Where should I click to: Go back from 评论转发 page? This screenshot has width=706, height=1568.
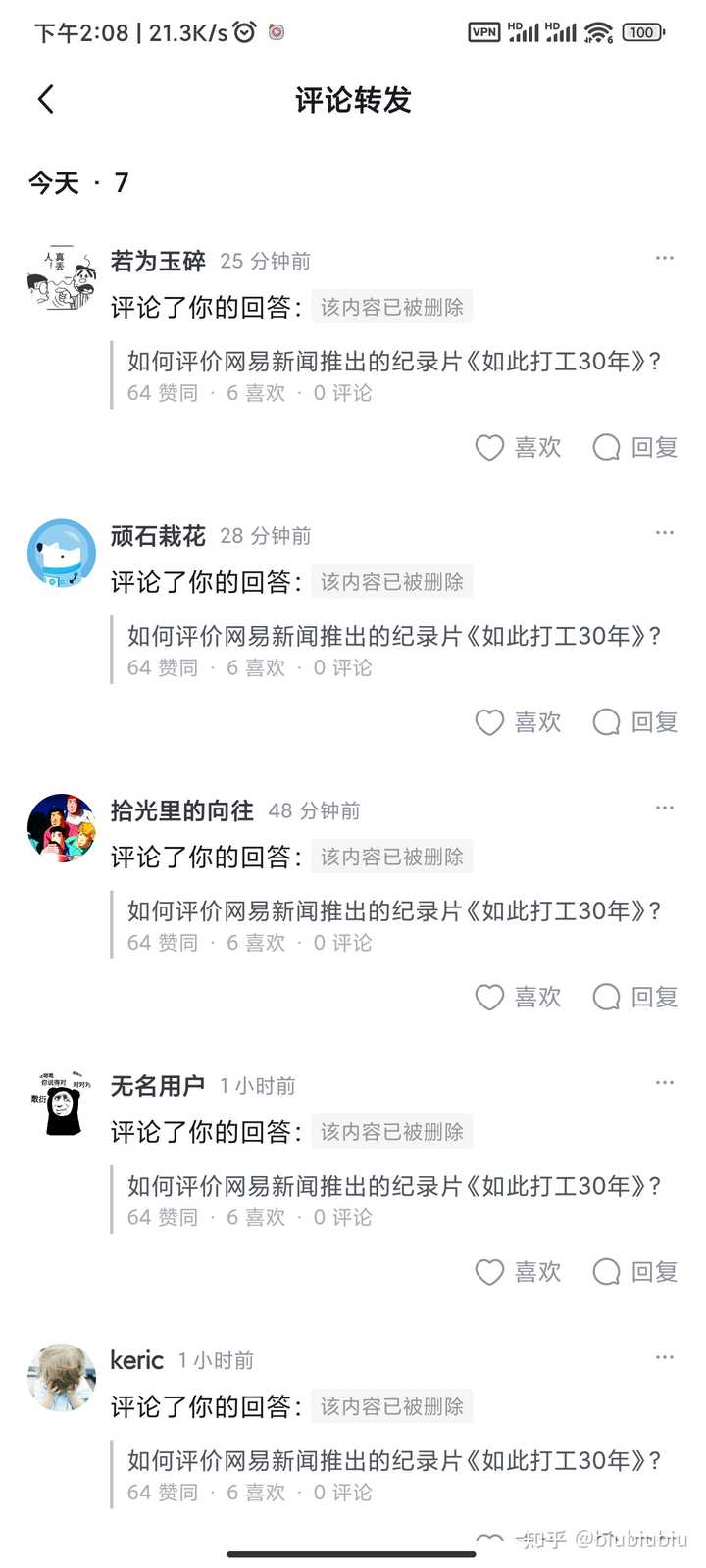(x=46, y=99)
